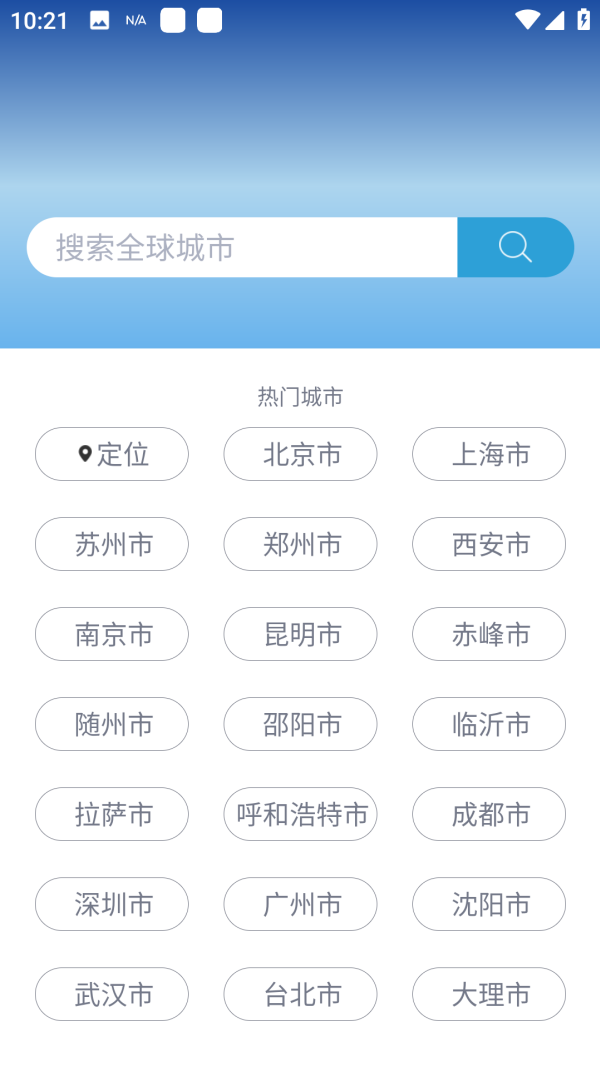The image size is (600, 1067).
Task: Choose 随州市 from hot cities
Action: (112, 724)
